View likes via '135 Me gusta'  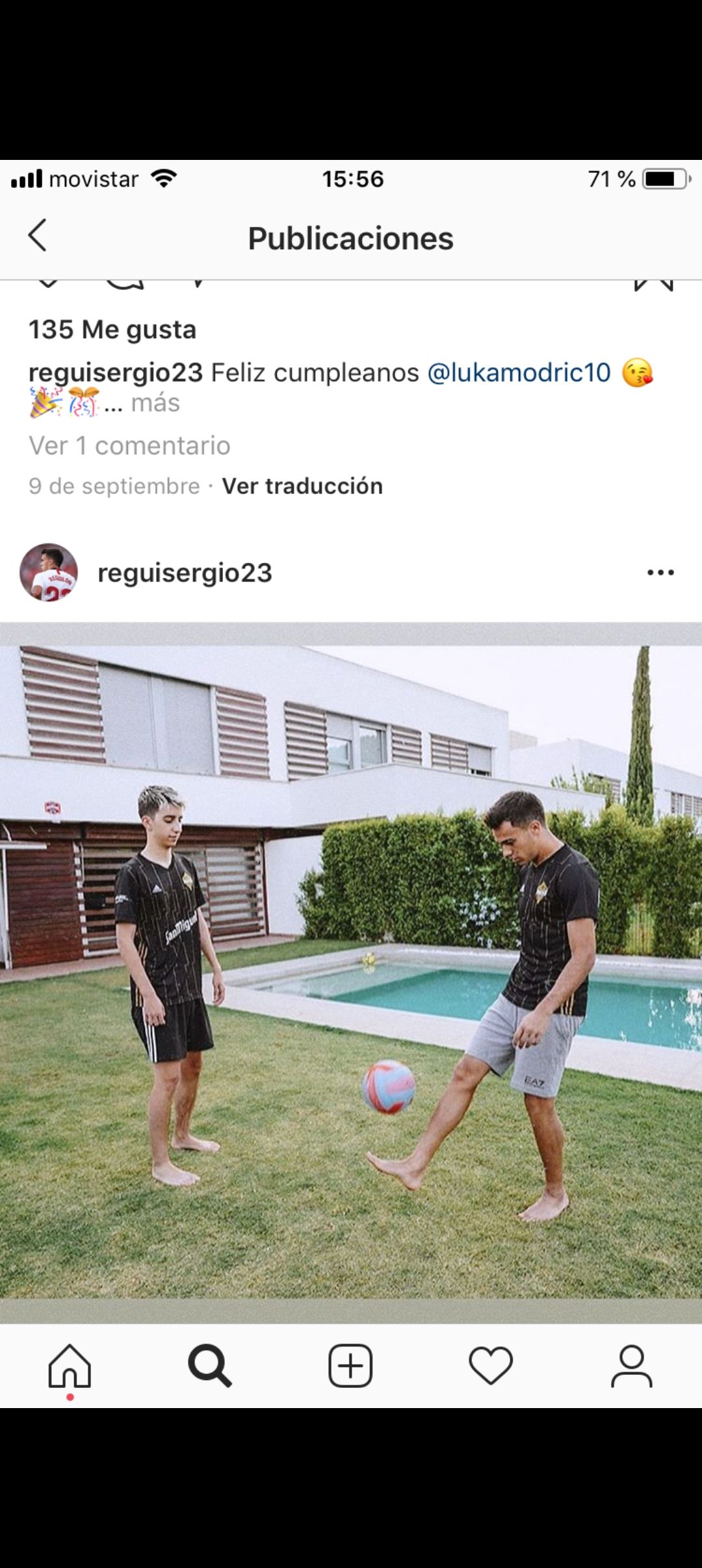112,330
